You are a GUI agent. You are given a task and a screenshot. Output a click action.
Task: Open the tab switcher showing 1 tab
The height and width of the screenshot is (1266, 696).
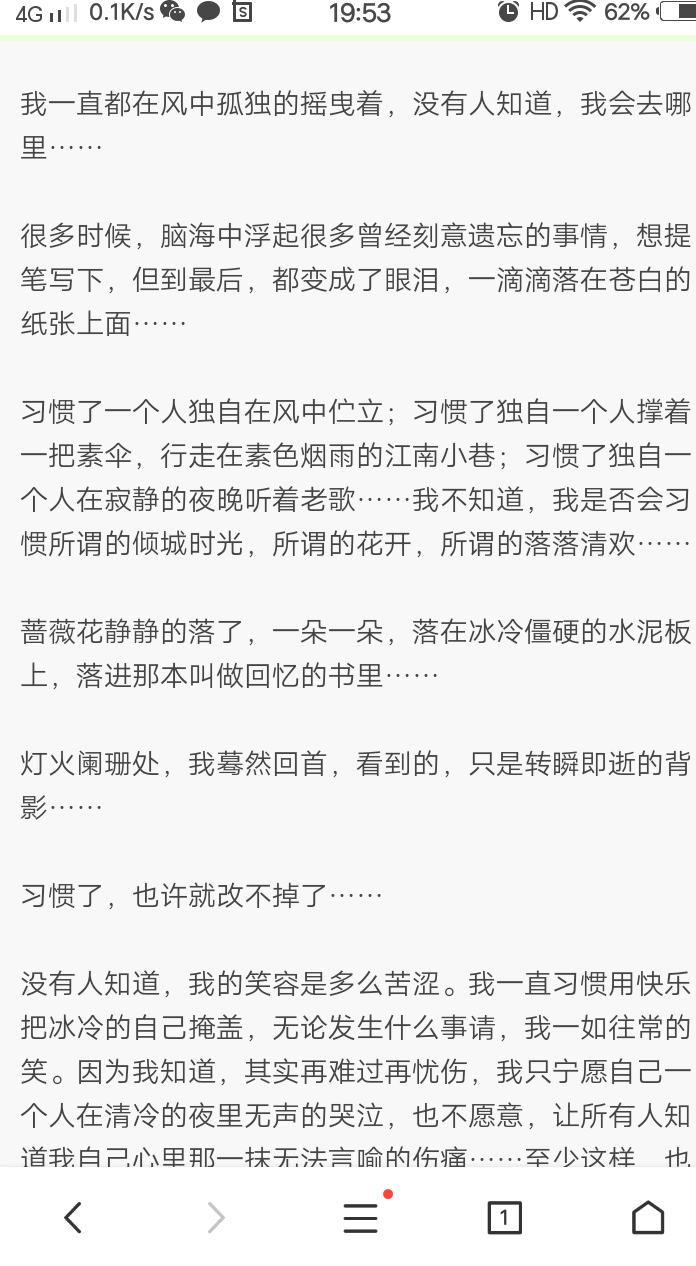point(504,1217)
